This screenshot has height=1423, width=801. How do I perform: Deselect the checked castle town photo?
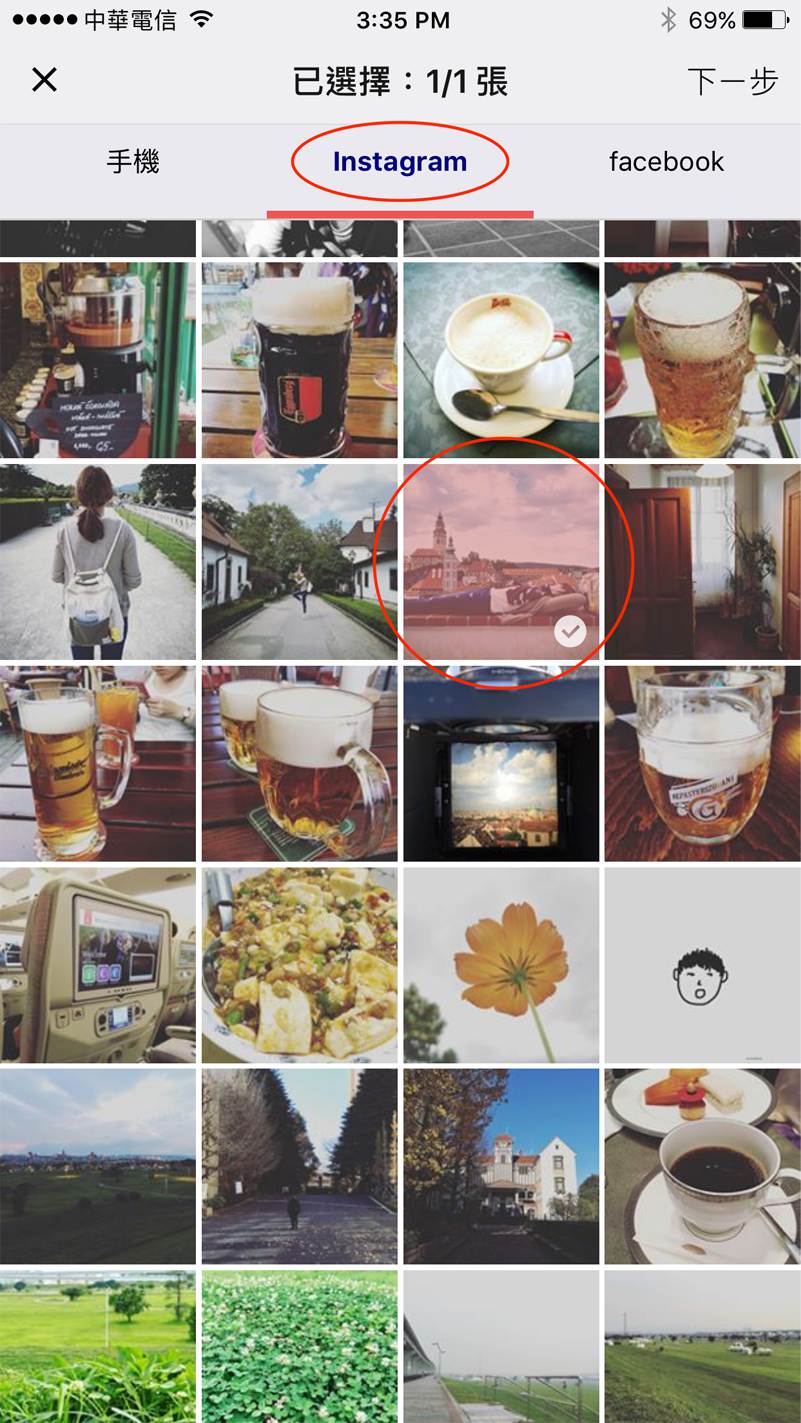click(x=501, y=561)
